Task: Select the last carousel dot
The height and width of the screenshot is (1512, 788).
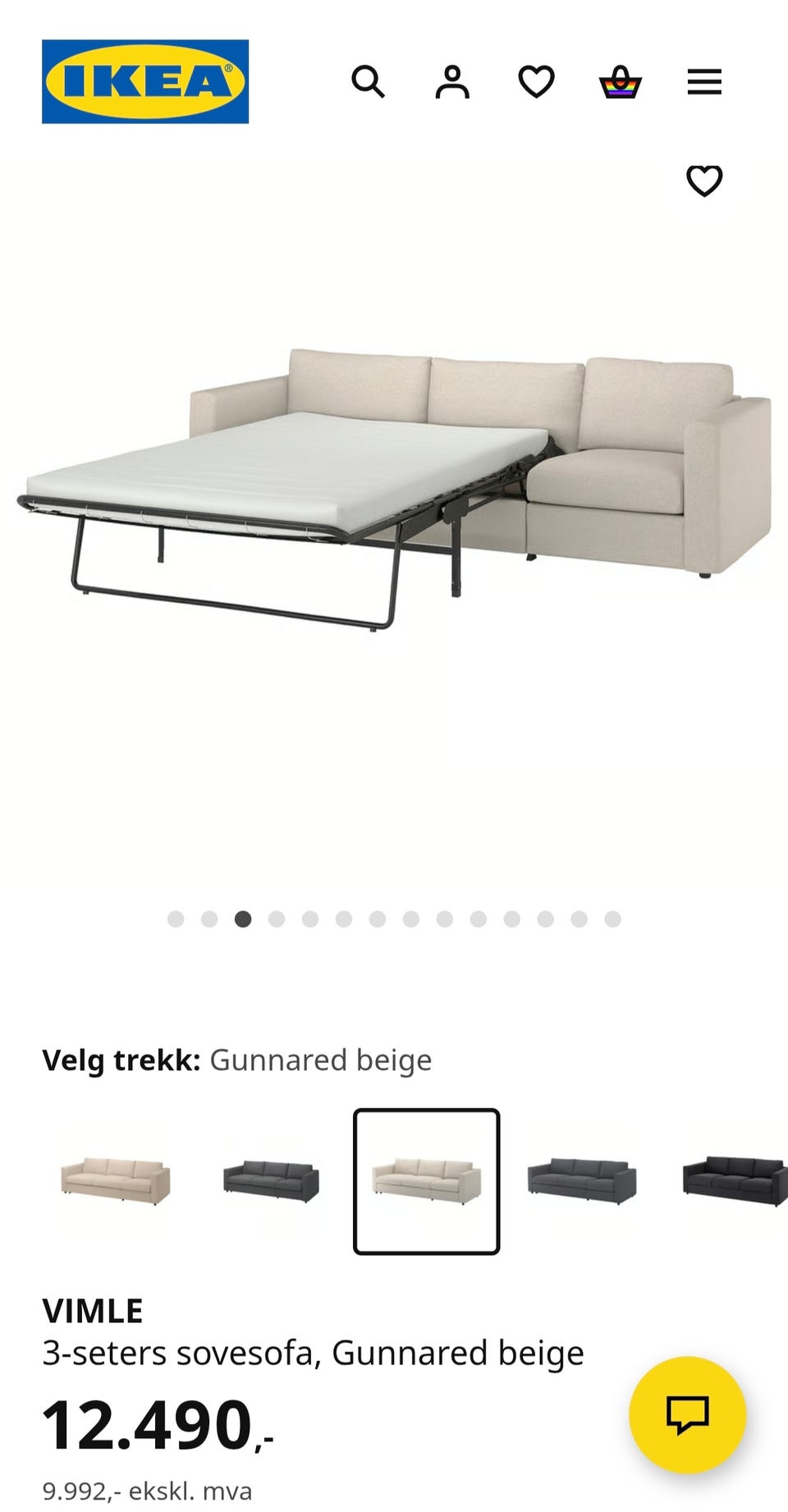Action: (612, 919)
